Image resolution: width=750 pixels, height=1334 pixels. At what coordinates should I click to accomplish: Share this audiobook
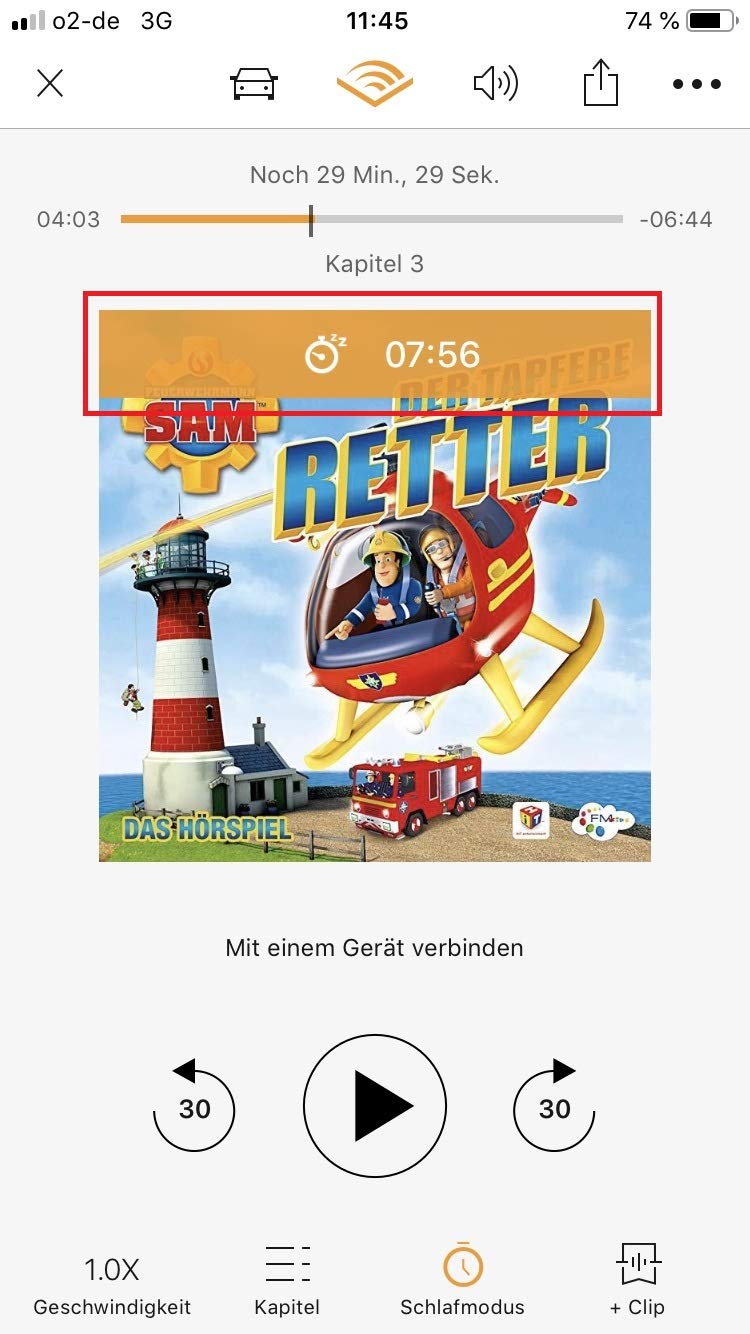point(600,83)
